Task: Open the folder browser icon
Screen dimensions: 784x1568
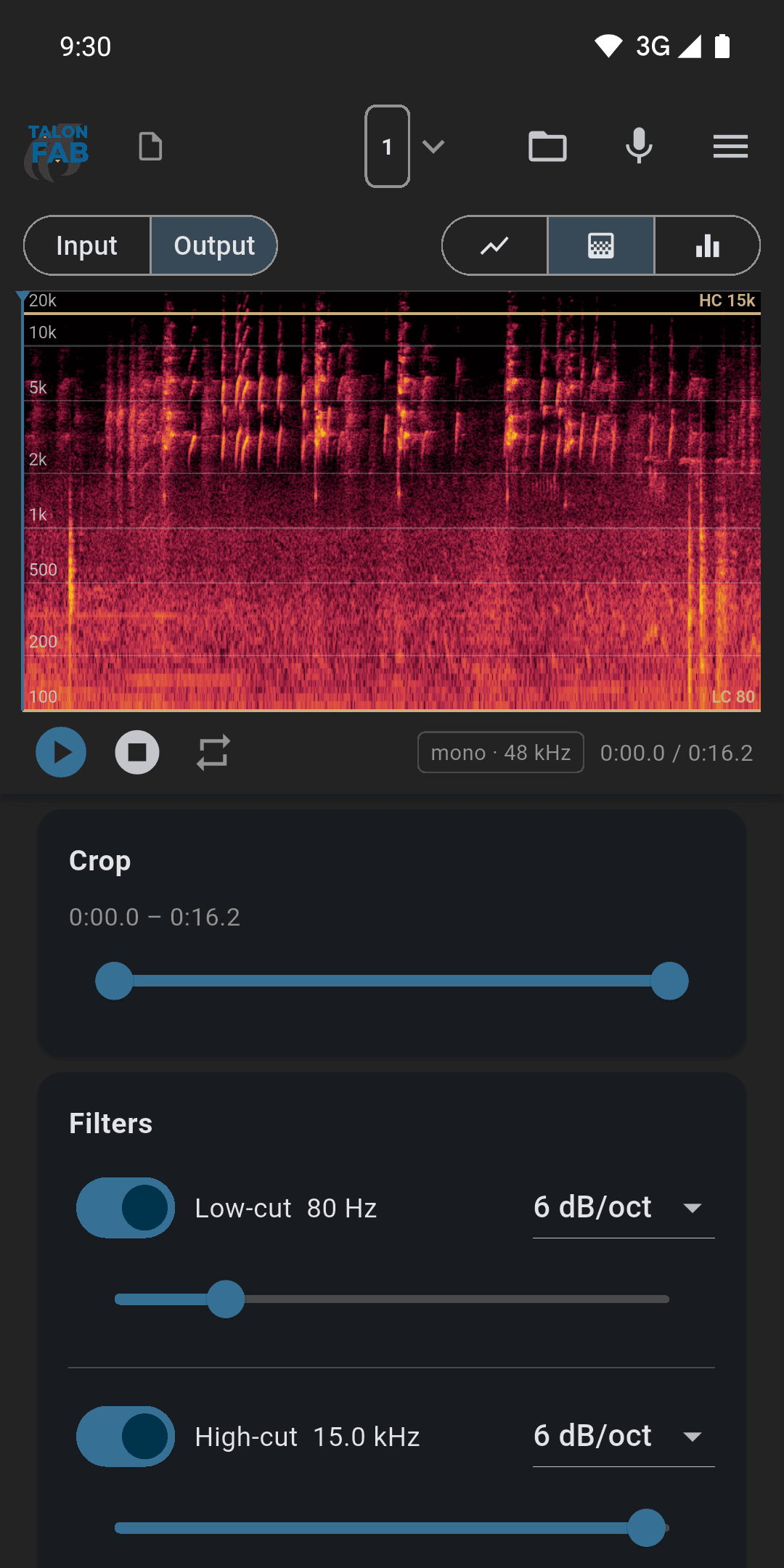Action: point(547,147)
